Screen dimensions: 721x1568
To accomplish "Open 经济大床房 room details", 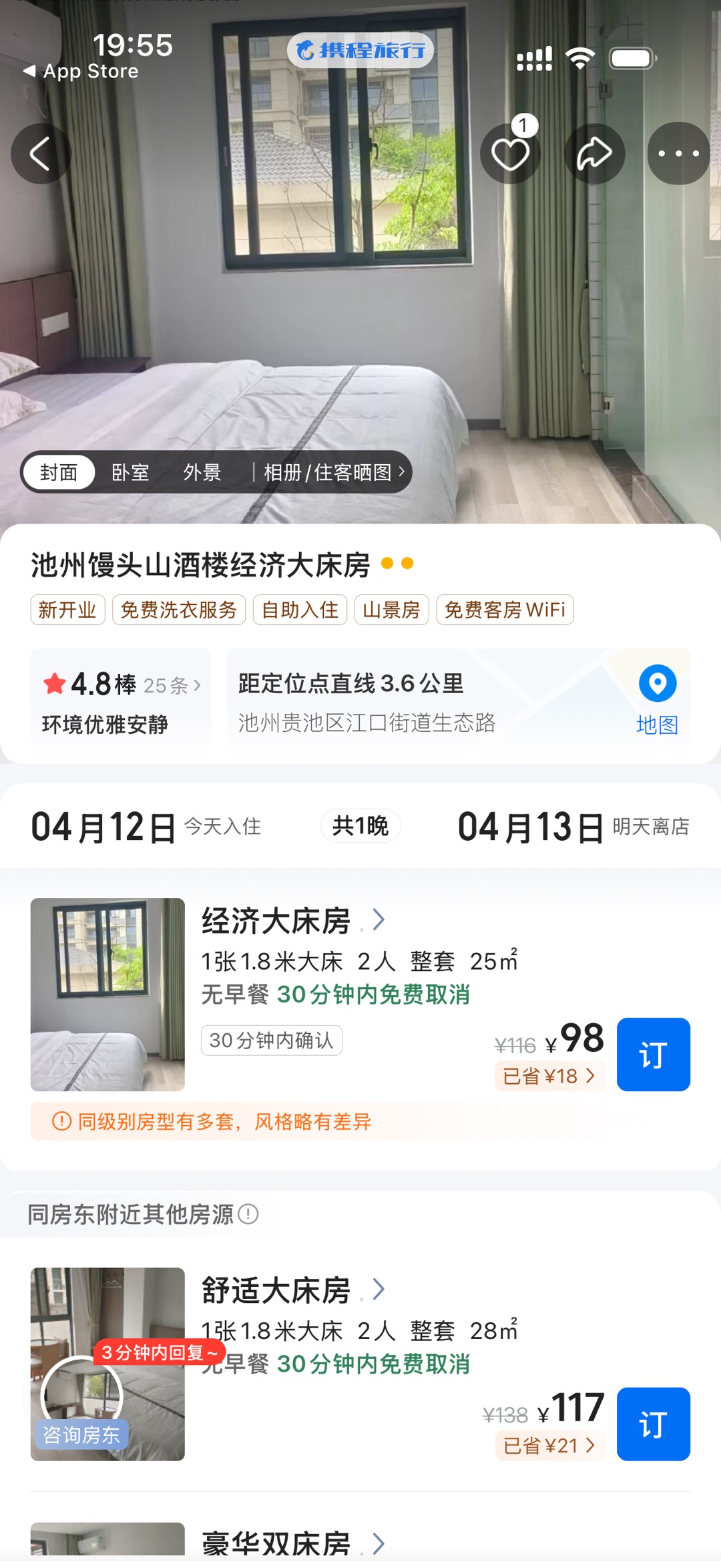I will 294,921.
